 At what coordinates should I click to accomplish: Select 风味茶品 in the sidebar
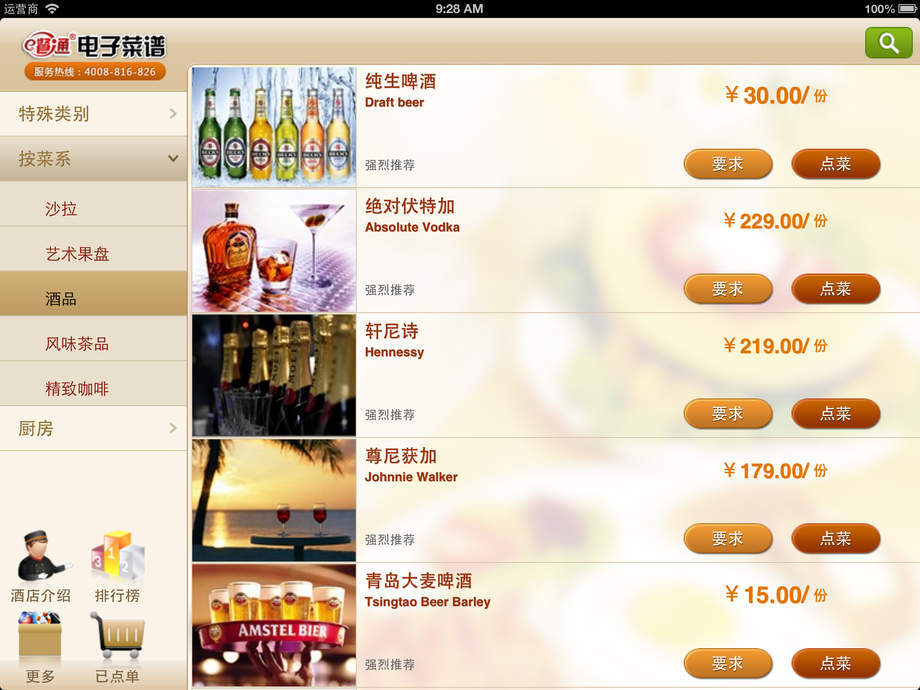point(94,344)
